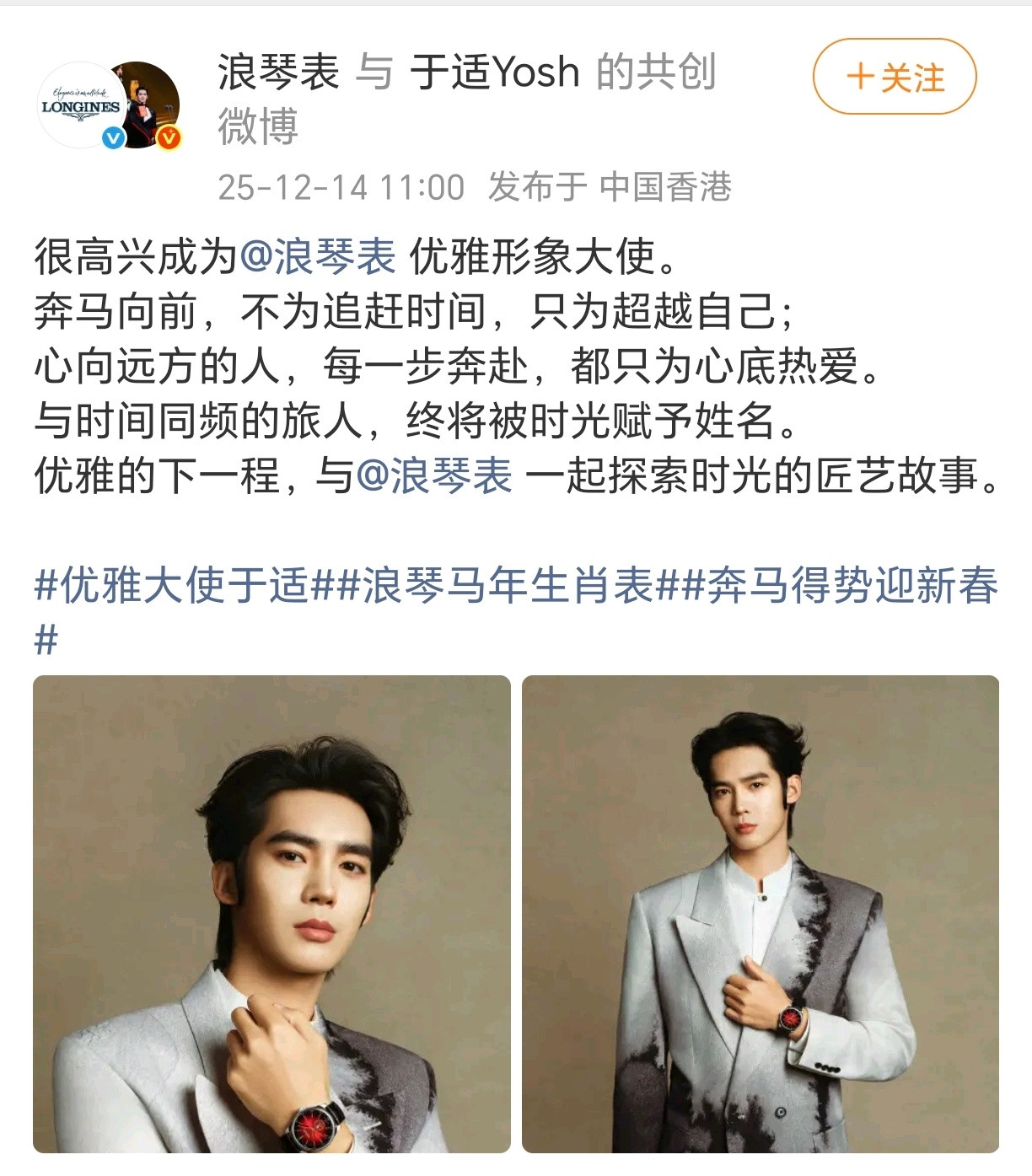Open @浪琴表 mention in first line
This screenshot has height=1176, width=1032.
tap(318, 256)
